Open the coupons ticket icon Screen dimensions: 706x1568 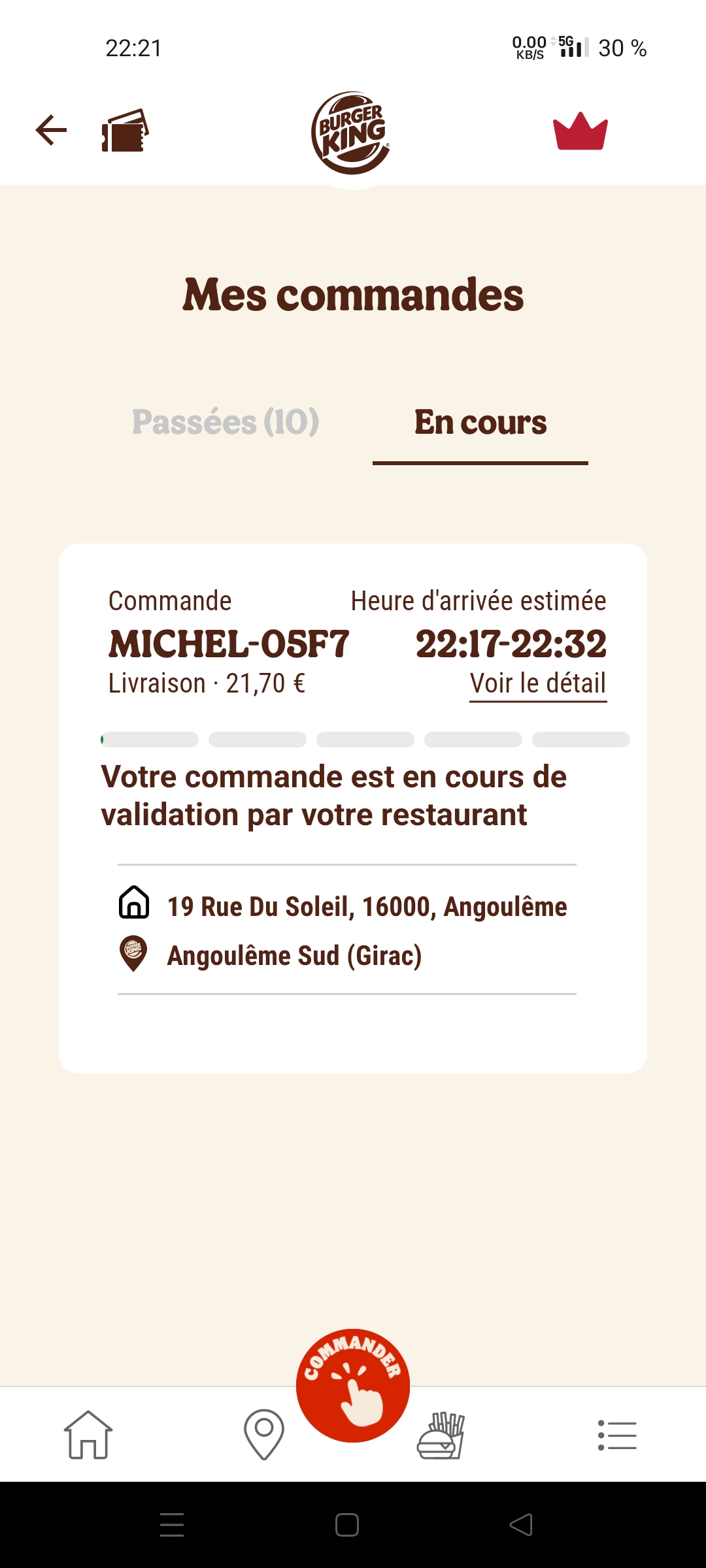[x=125, y=131]
